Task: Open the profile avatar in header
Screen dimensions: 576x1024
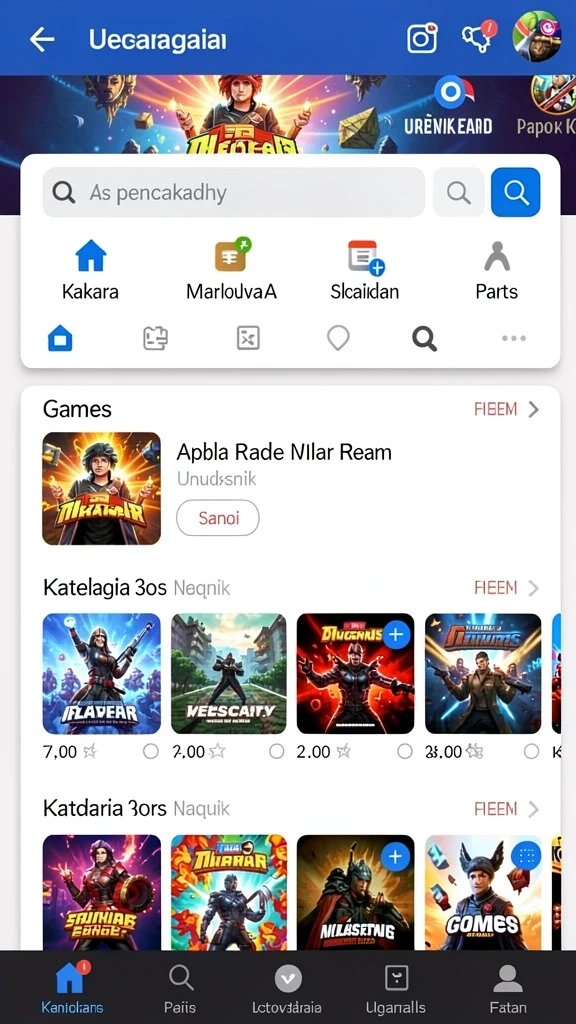Action: (536, 37)
